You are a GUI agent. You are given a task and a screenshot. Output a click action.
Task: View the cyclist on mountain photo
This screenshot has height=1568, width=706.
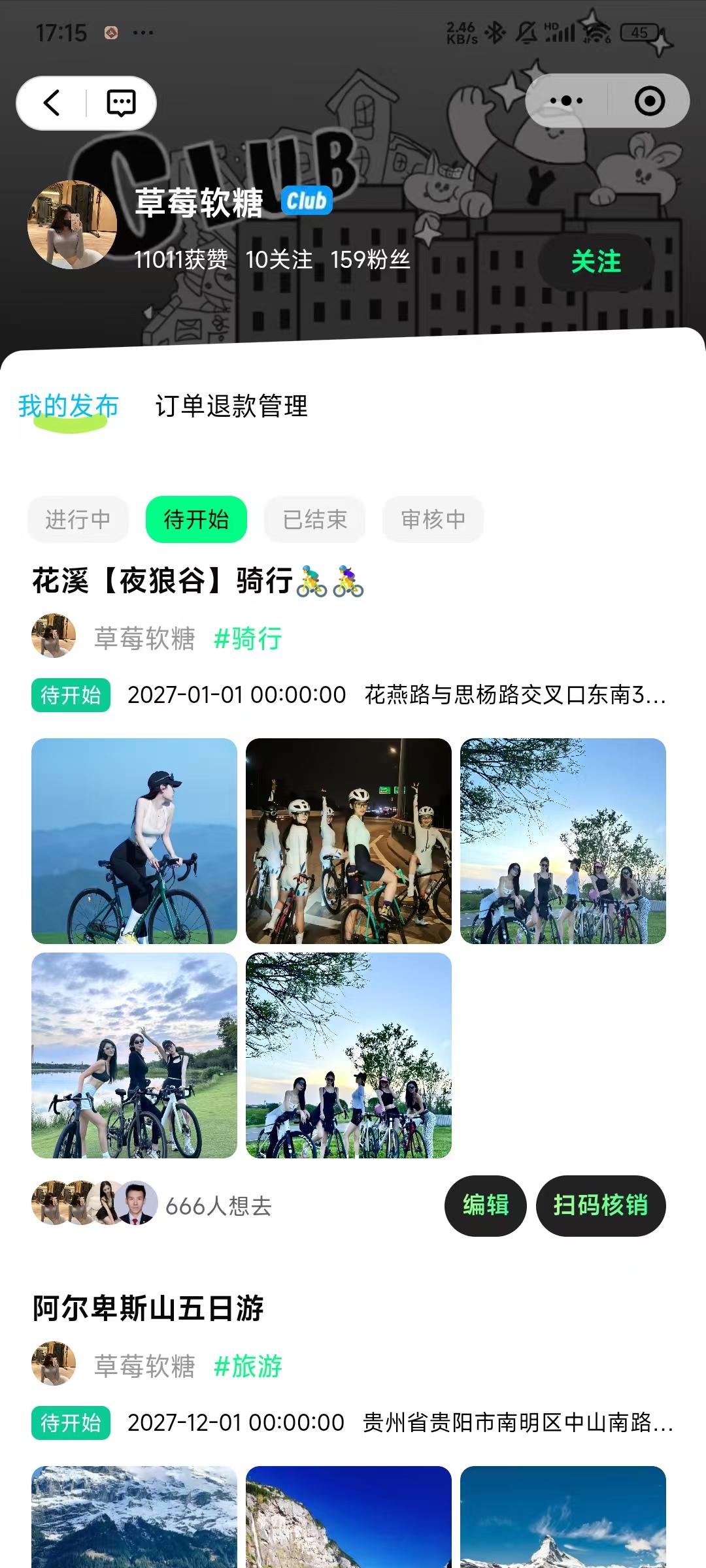point(134,841)
